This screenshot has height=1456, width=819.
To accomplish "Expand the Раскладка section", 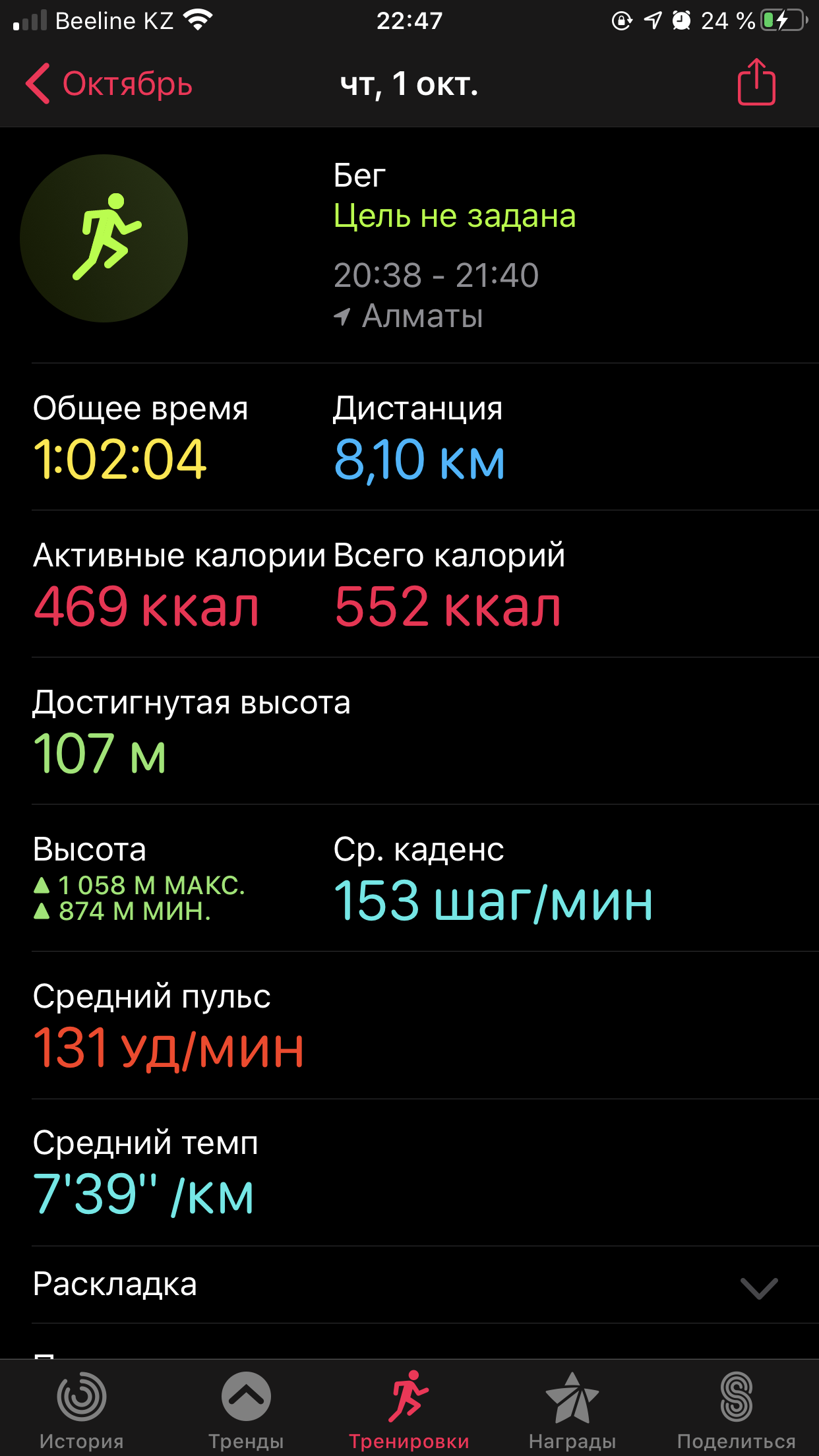I will (758, 1287).
